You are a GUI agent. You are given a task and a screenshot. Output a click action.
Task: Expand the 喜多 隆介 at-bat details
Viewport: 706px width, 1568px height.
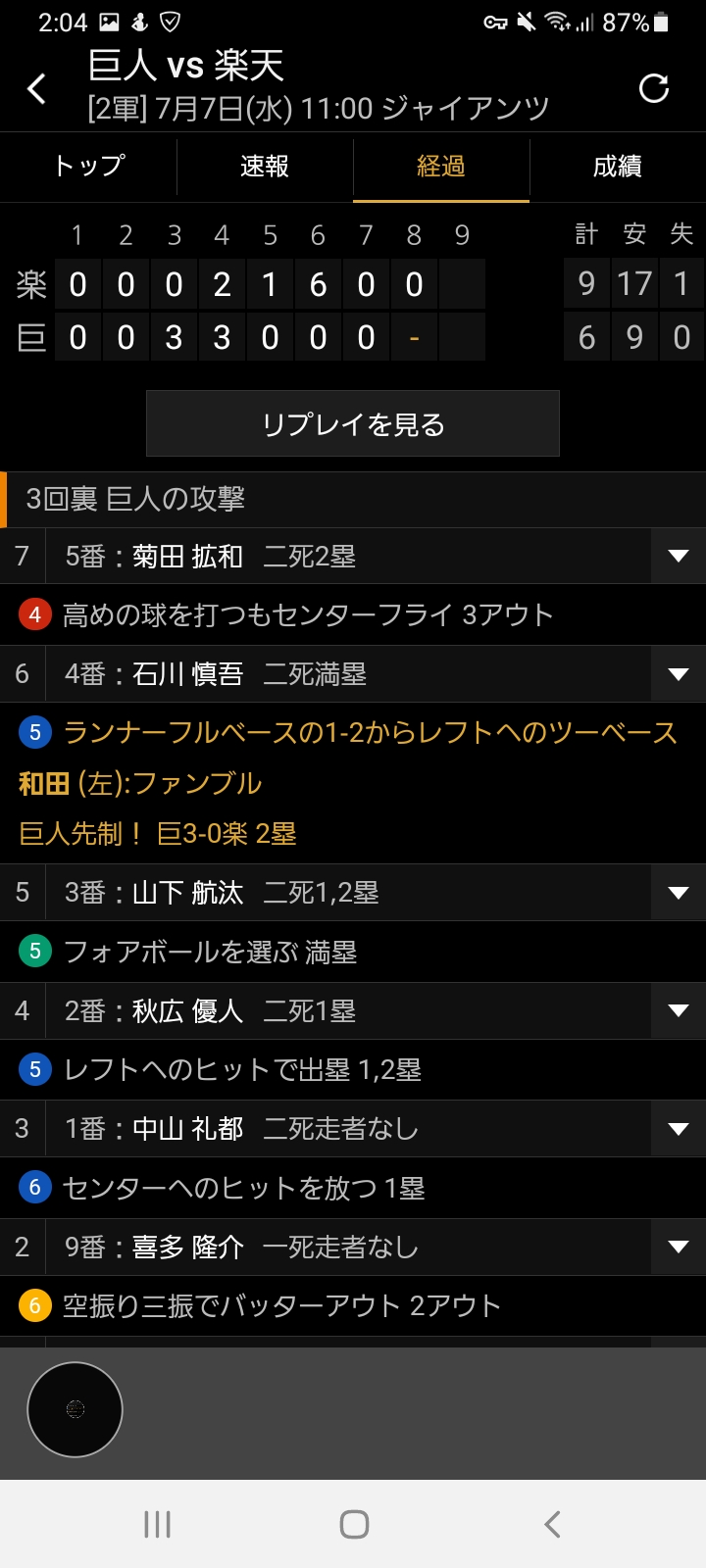point(678,1248)
